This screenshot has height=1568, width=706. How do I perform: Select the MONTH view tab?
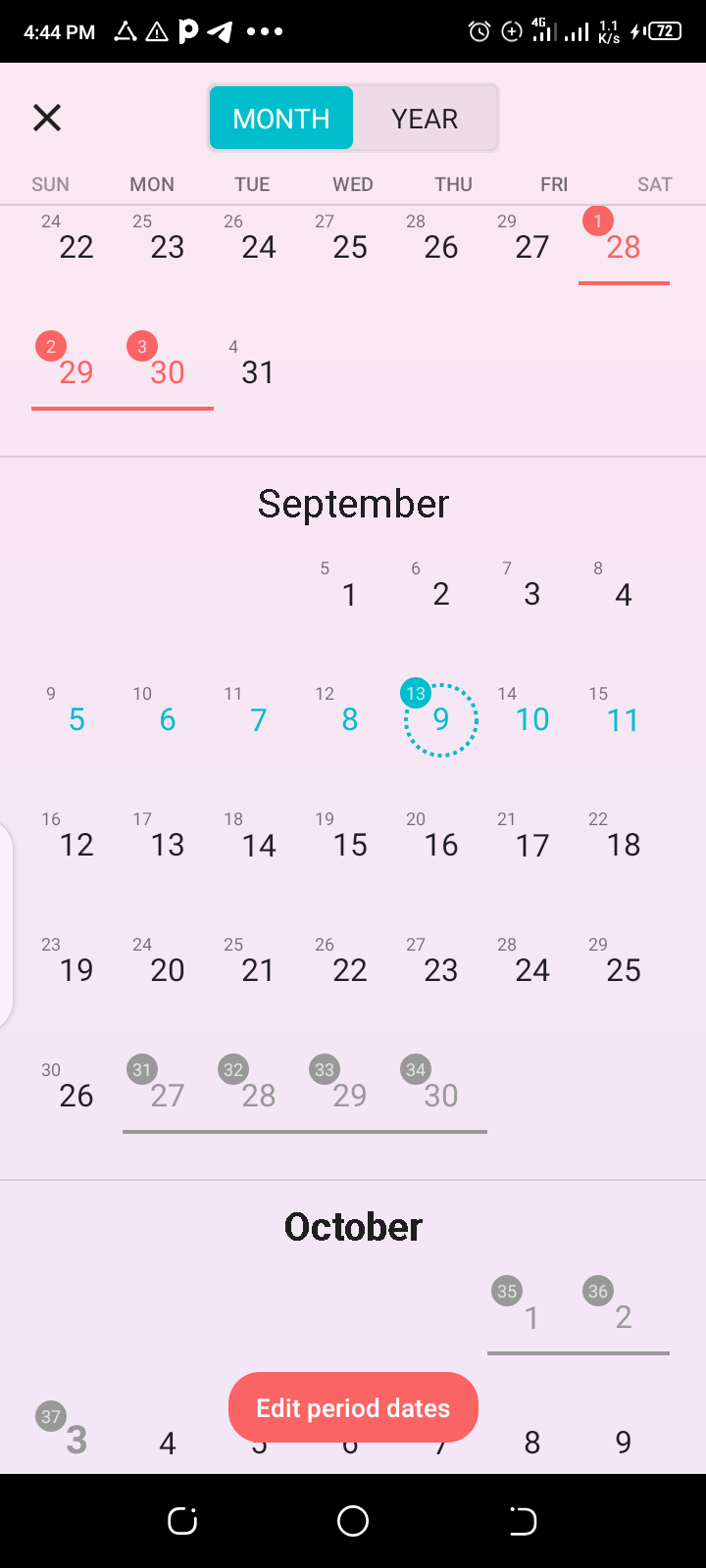coord(281,119)
